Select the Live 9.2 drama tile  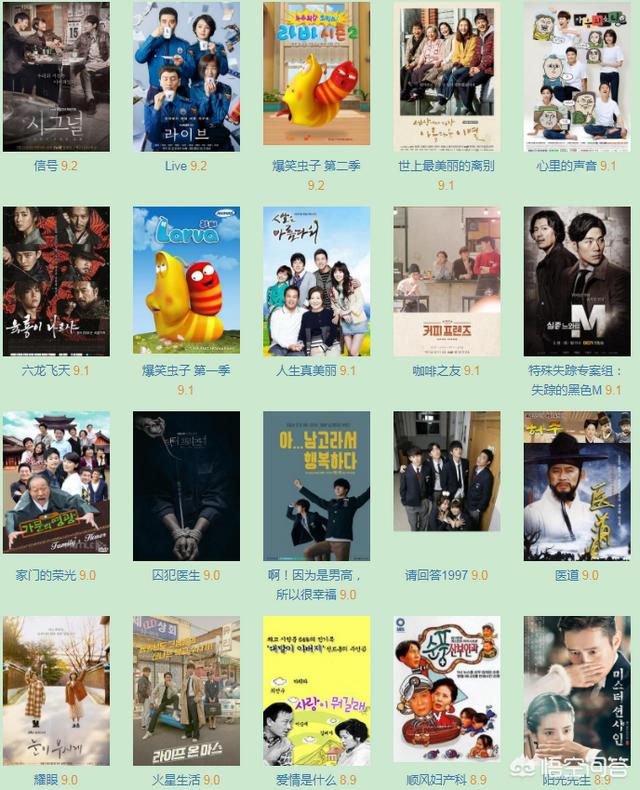click(x=186, y=76)
